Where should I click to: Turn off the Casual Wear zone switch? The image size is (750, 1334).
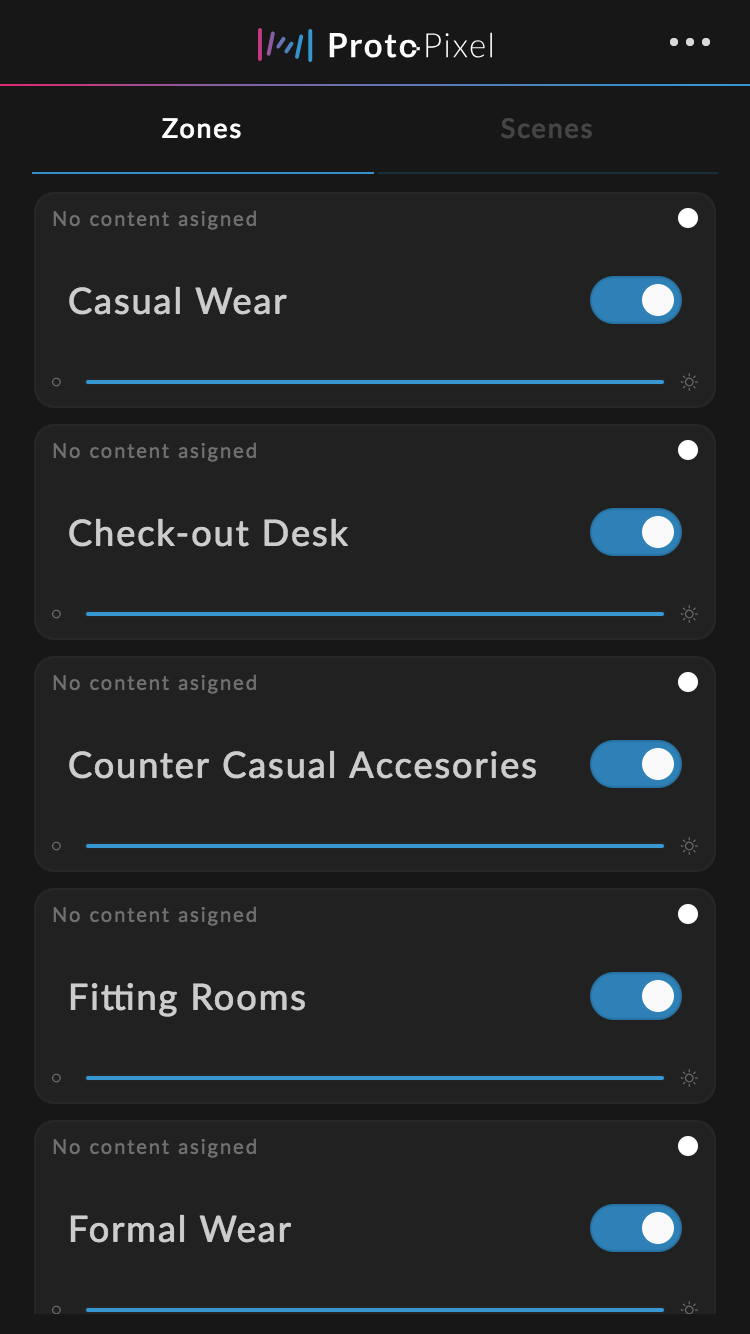click(x=636, y=300)
